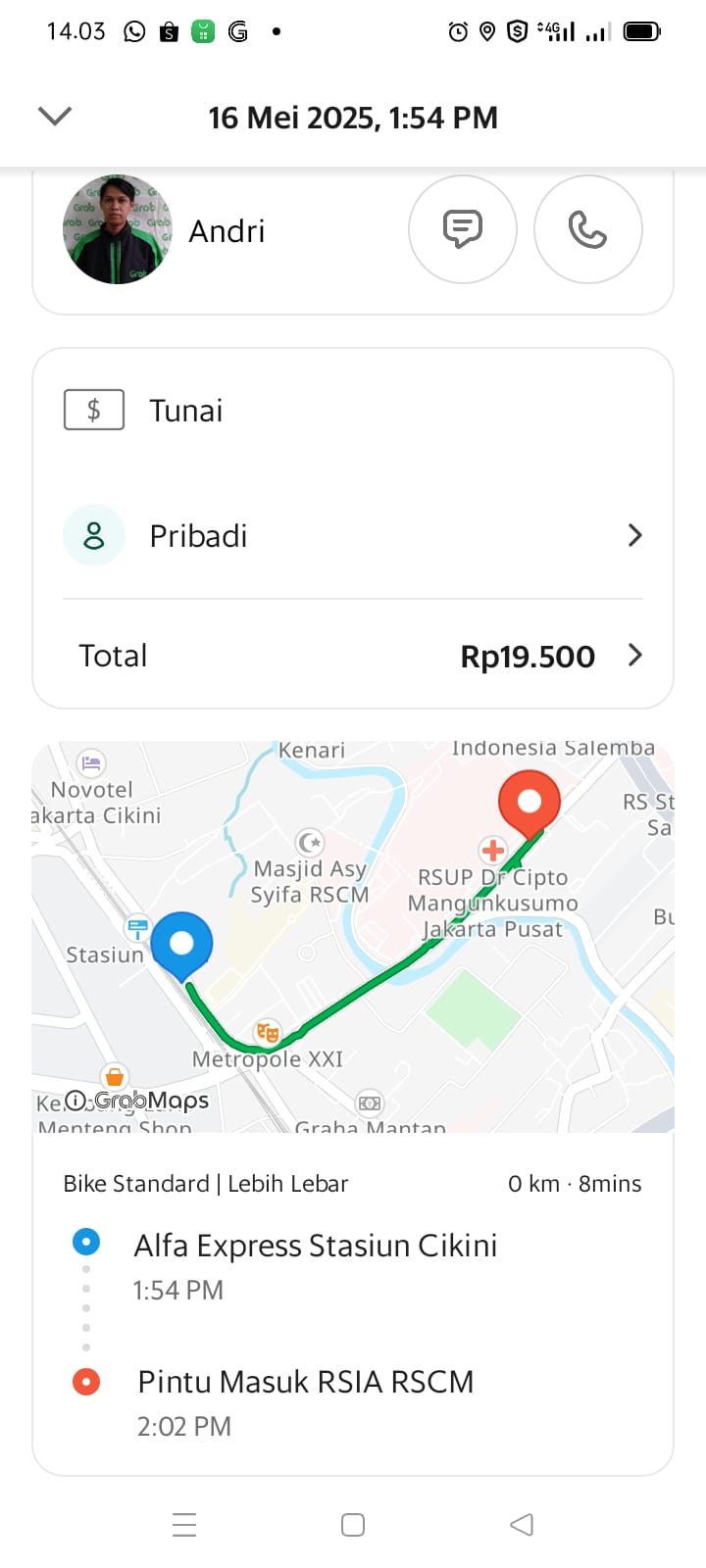
Task: Go back using the system back button
Action: click(x=522, y=1525)
